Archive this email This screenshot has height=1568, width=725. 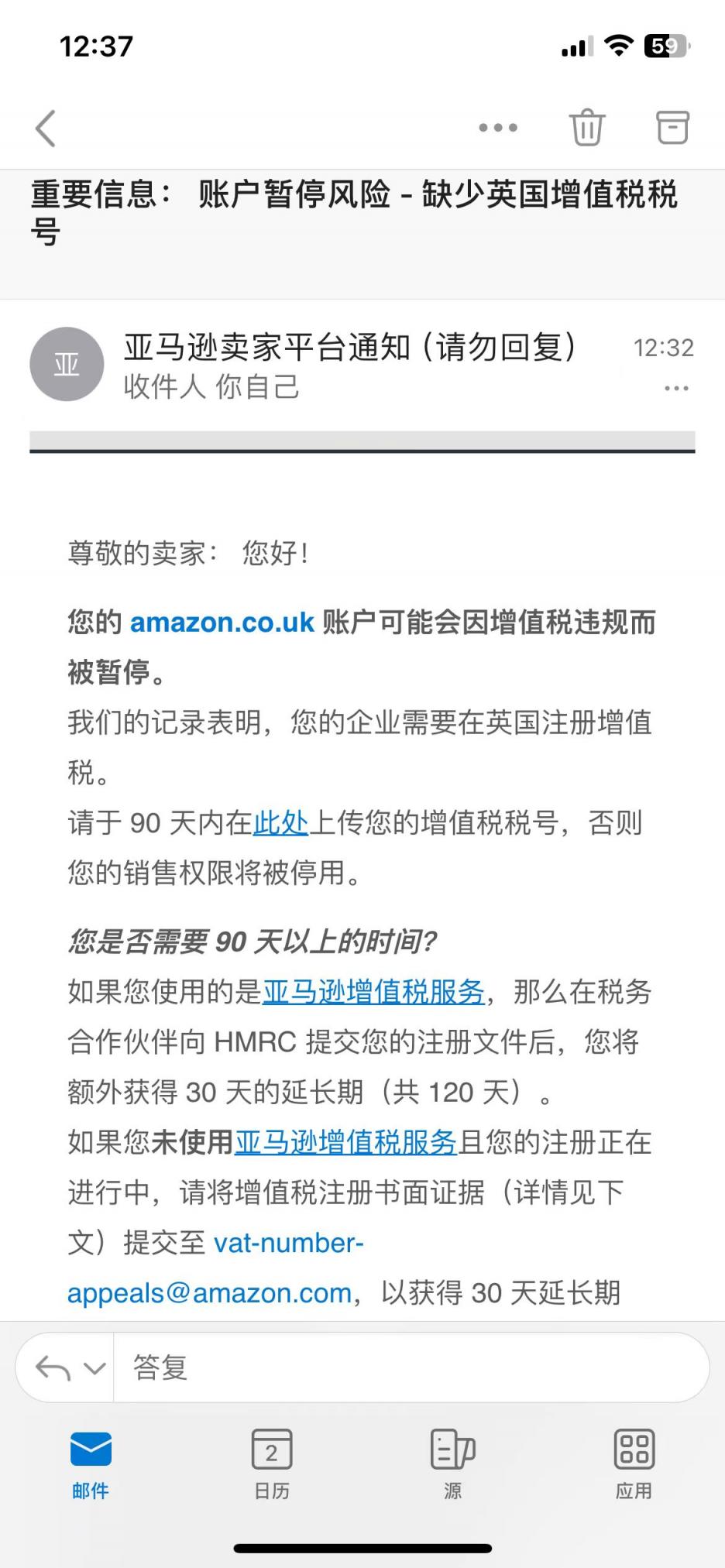coord(672,127)
